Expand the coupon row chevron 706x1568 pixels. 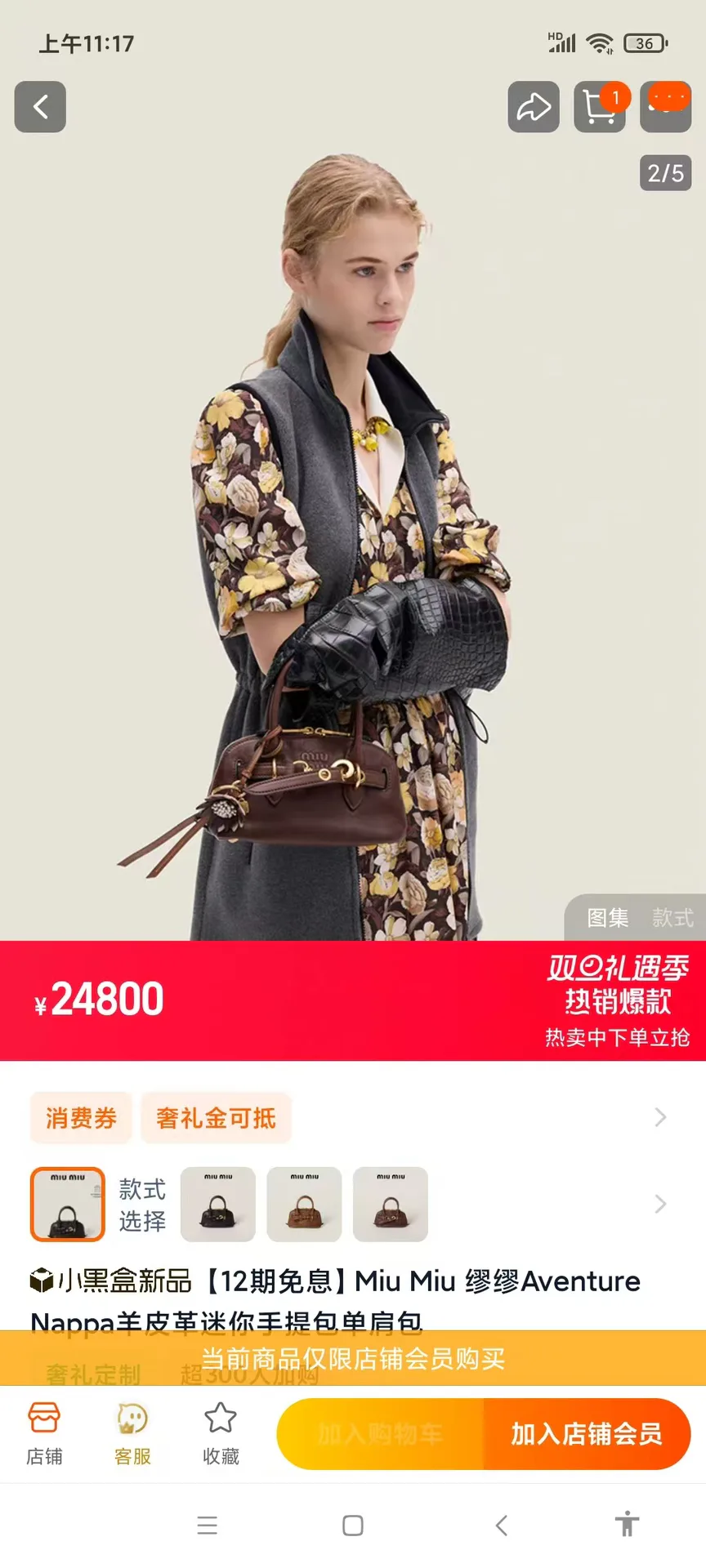(x=661, y=1117)
